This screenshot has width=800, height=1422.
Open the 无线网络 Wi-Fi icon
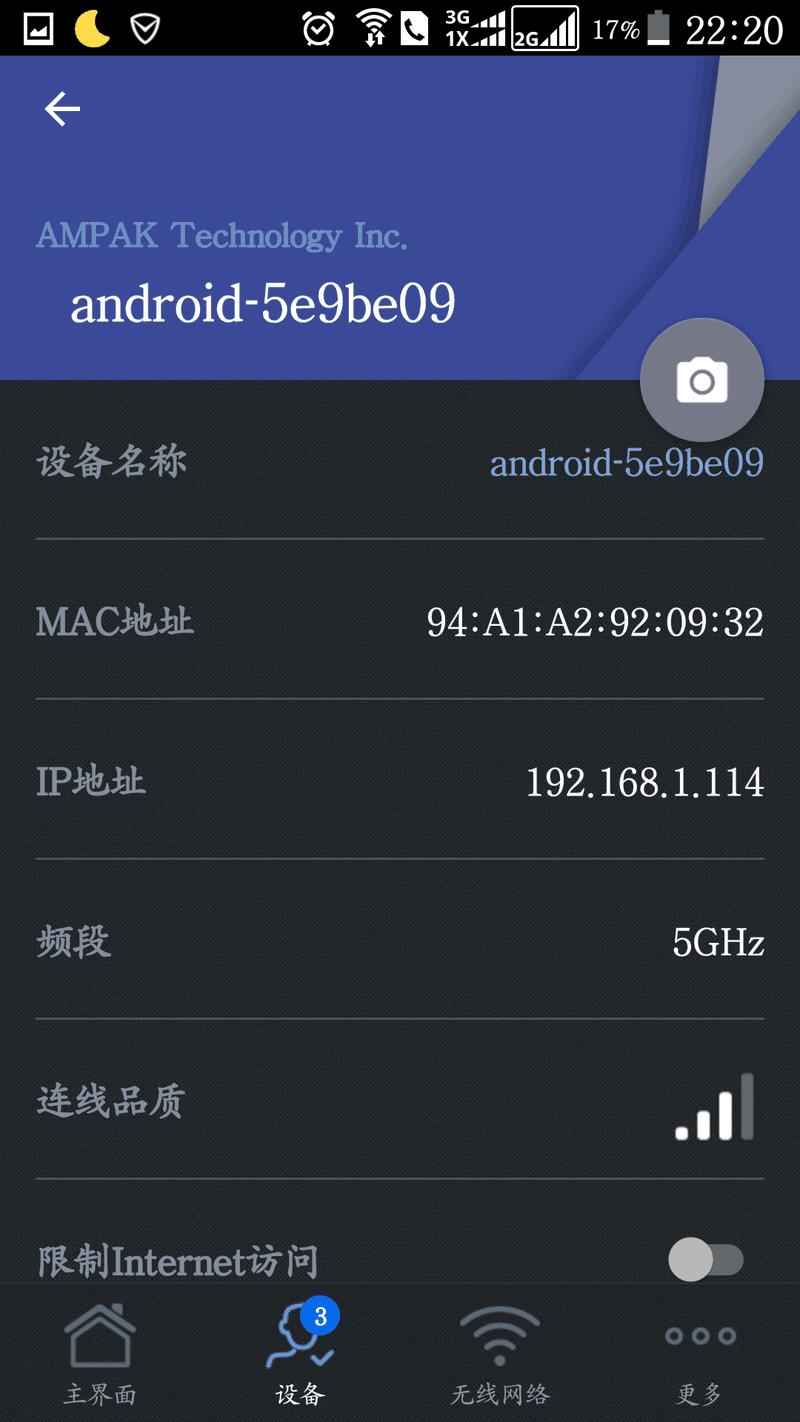pyautogui.click(x=498, y=1335)
